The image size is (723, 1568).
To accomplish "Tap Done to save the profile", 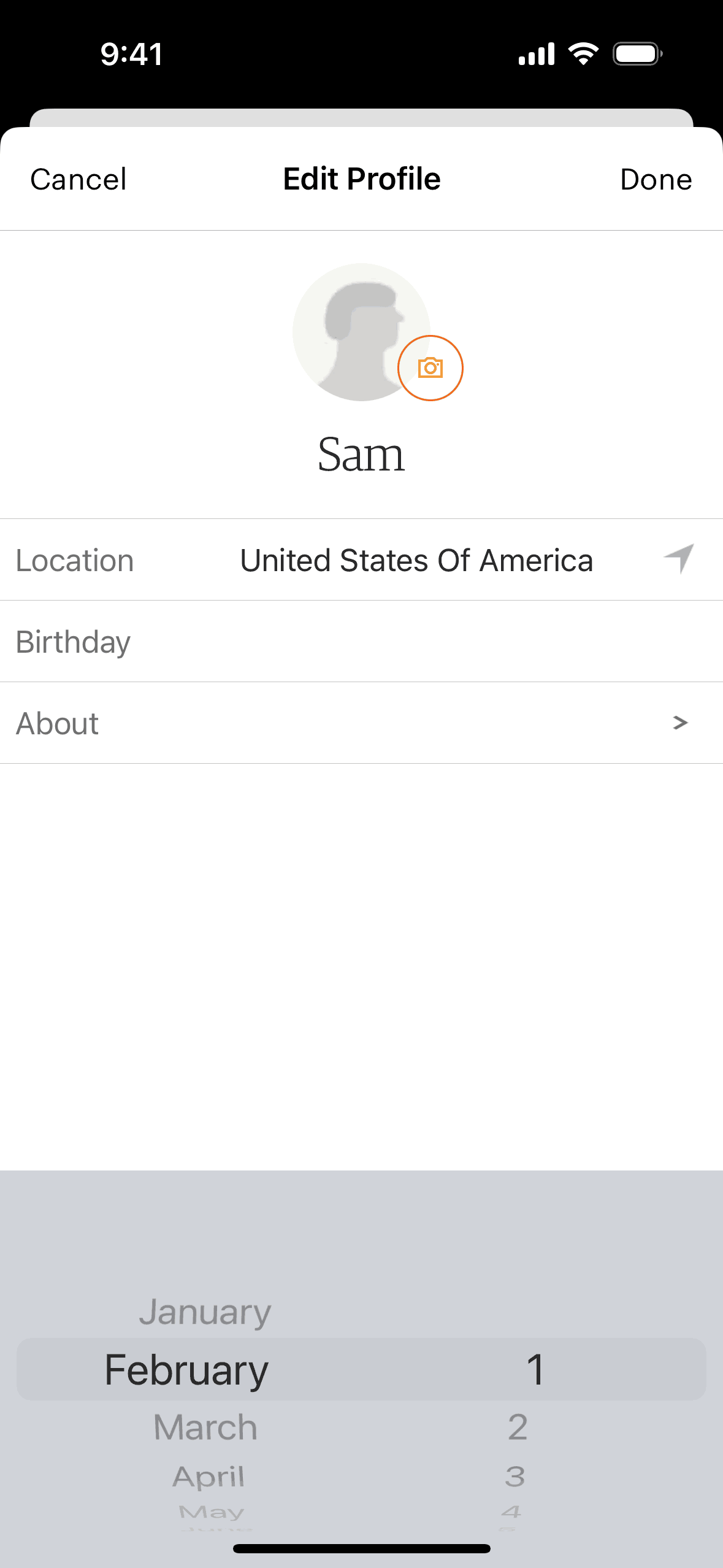I will point(655,179).
